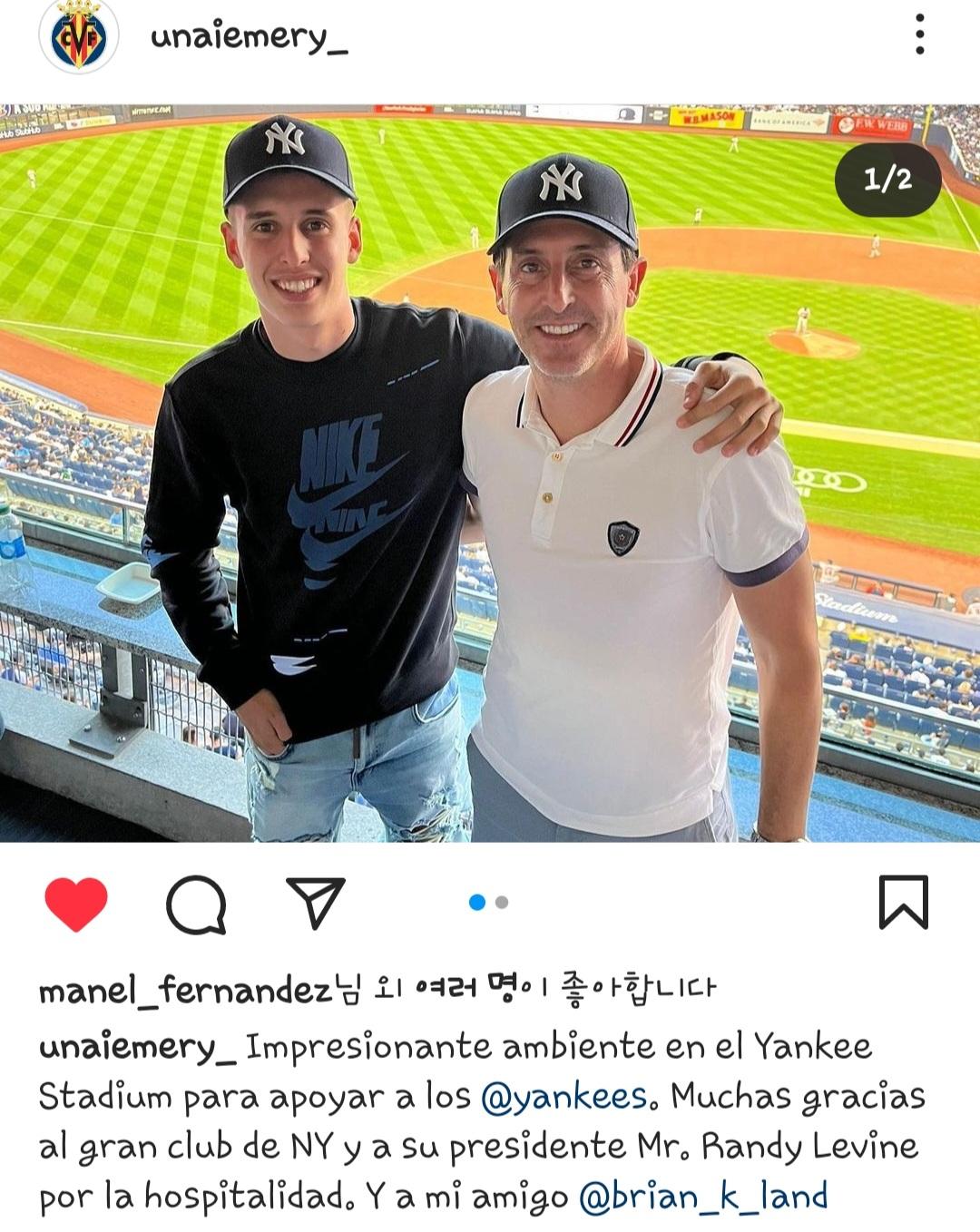Open the @yankees mention in the caption
980x1232 pixels.
(x=563, y=1097)
